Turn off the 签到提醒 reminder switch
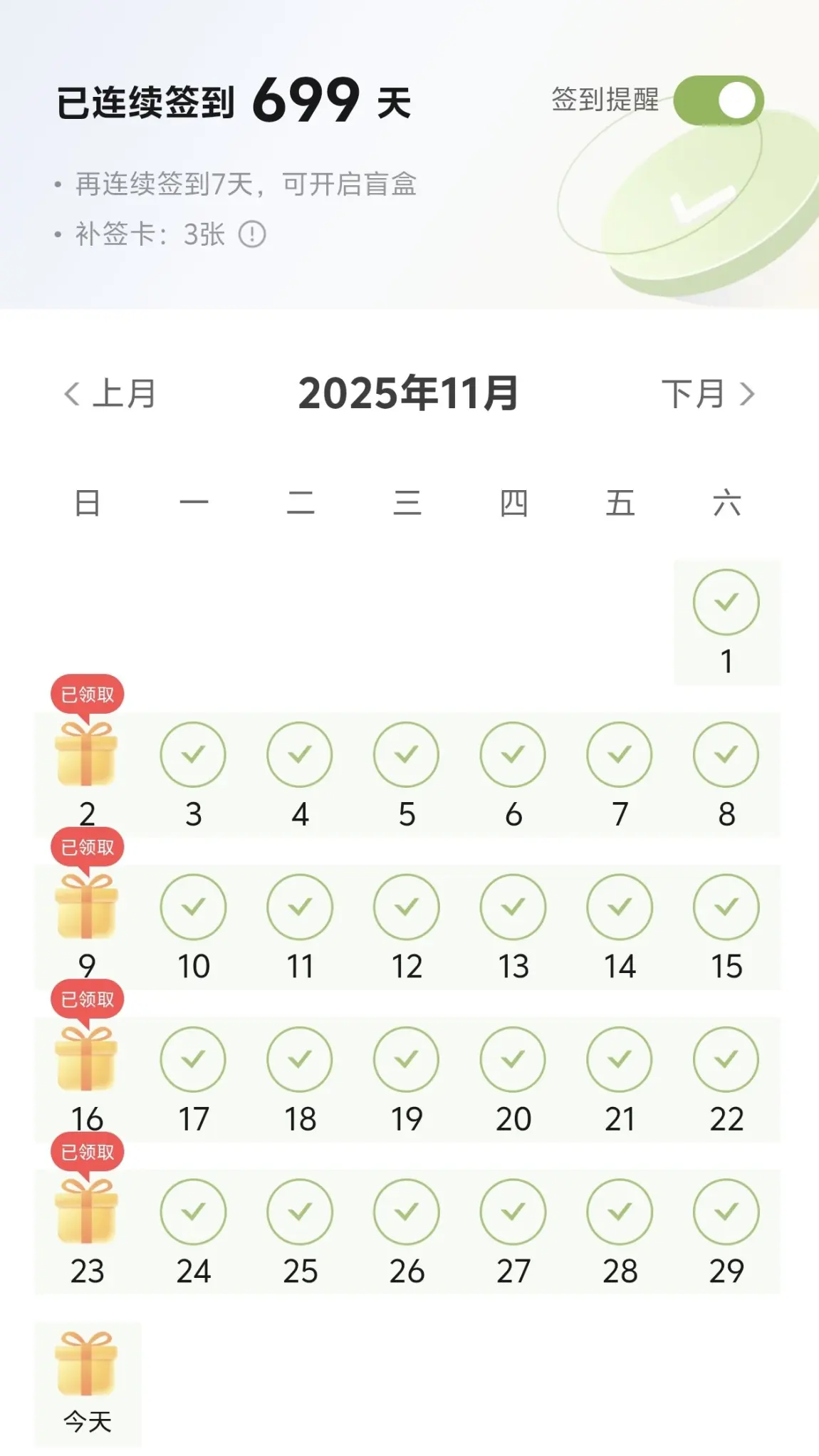This screenshot has height=1456, width=819. tap(718, 100)
